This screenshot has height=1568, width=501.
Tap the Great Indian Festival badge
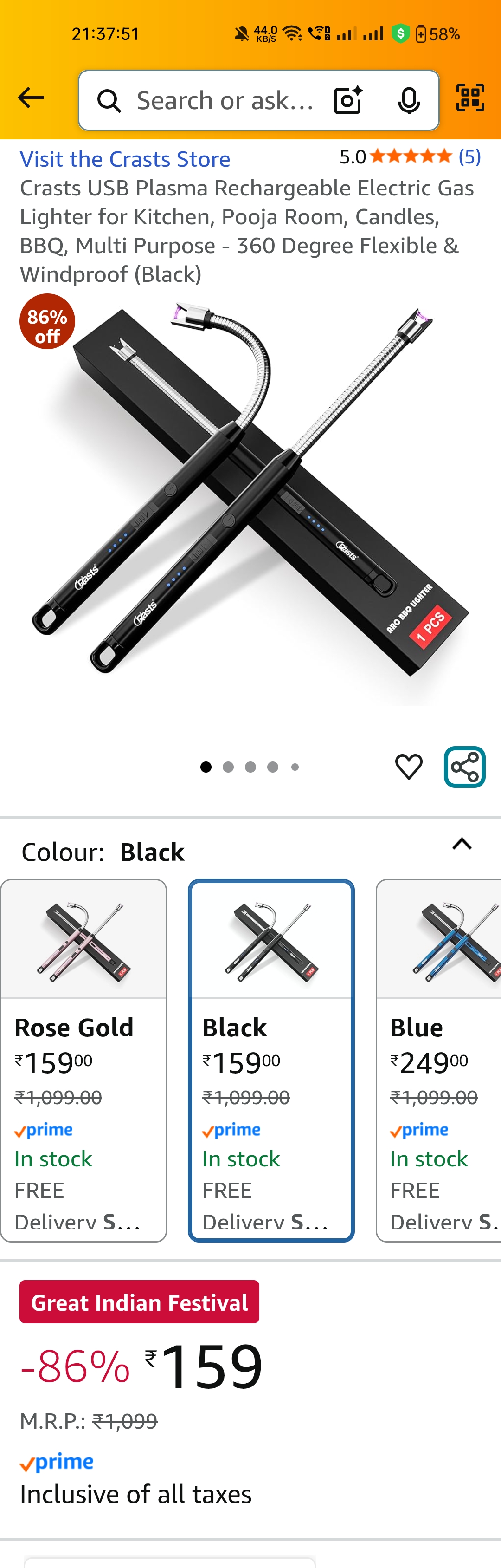(x=139, y=1302)
